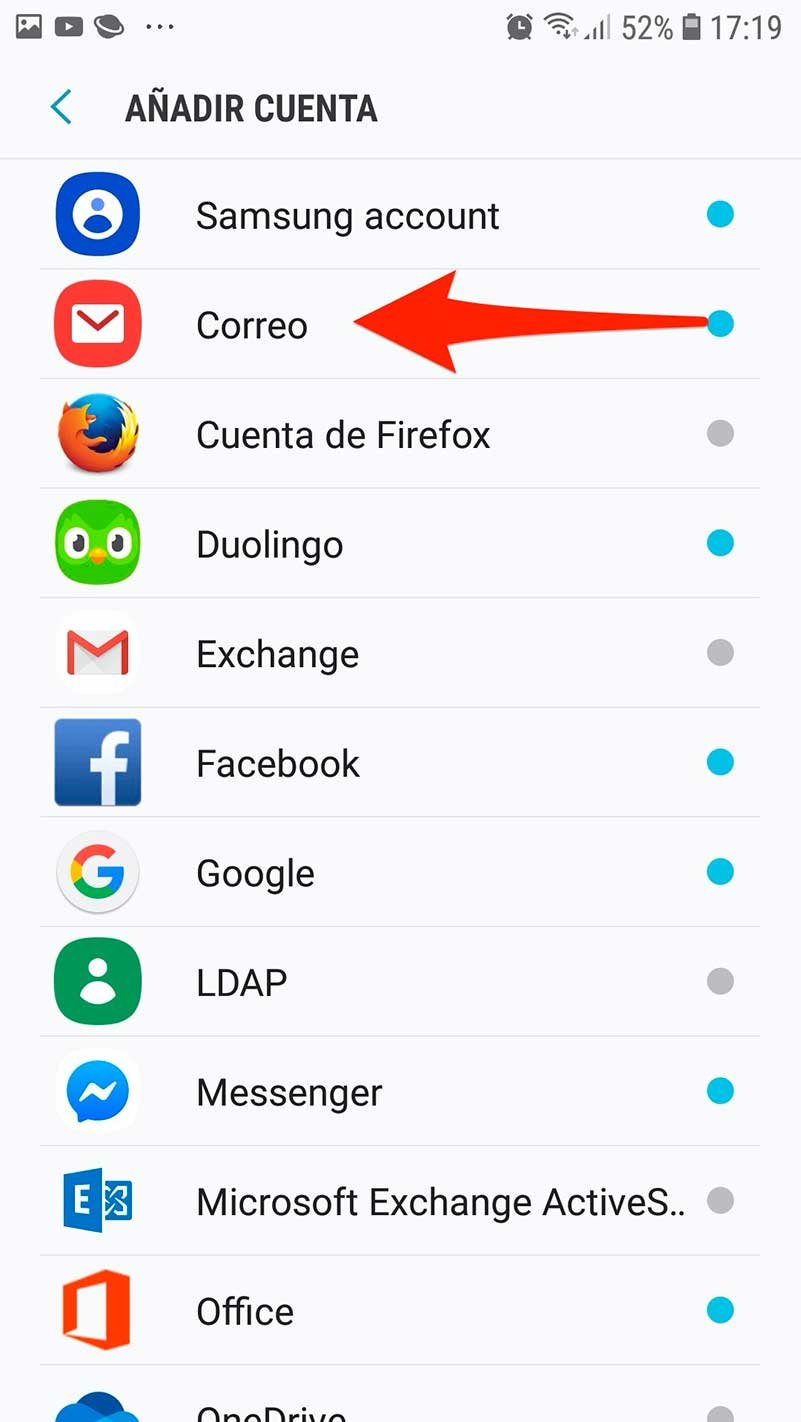Screen dimensions: 801x1422
Task: Select the Samsung account icon
Action: click(97, 214)
